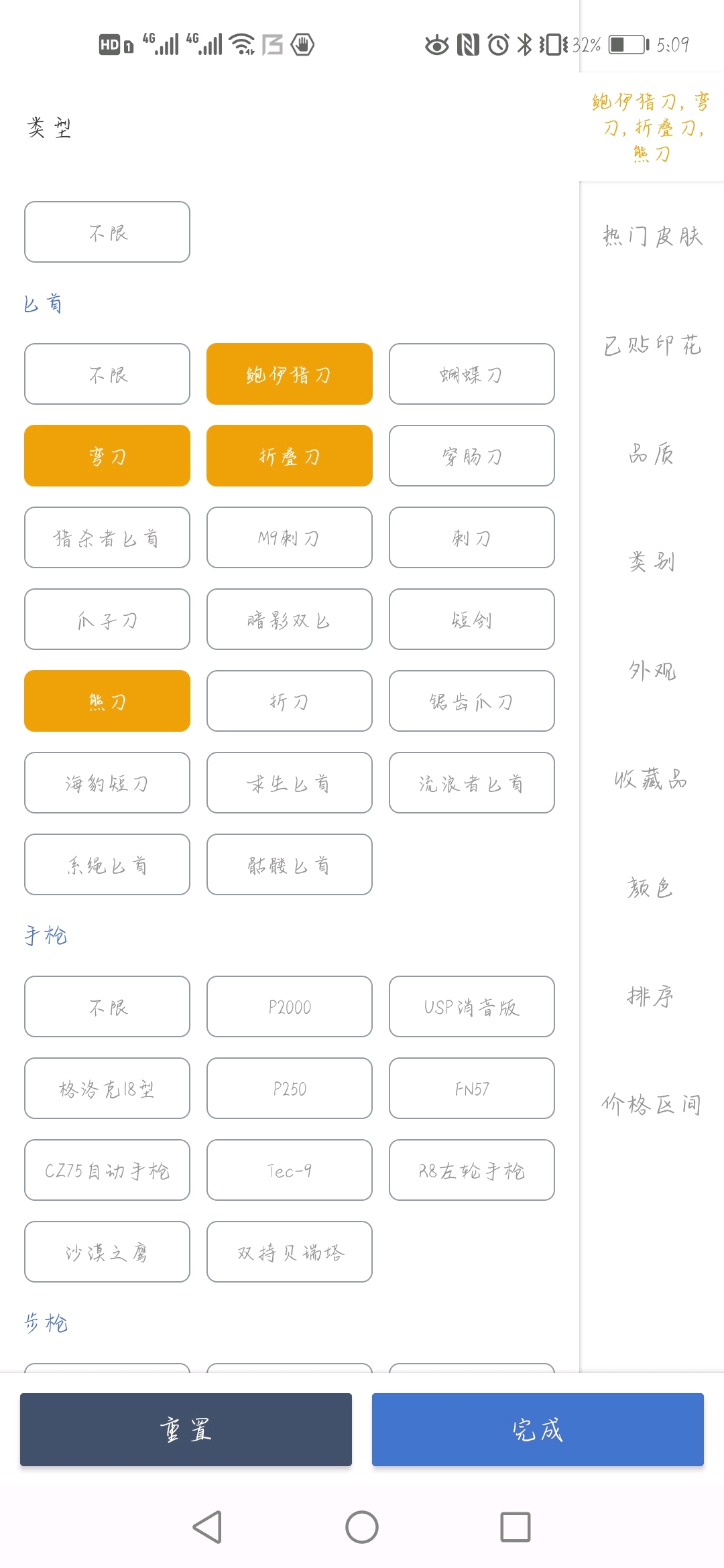Enable the 骷髅匕首 filter
Screen dimensions: 724x1568
pyautogui.click(x=289, y=865)
